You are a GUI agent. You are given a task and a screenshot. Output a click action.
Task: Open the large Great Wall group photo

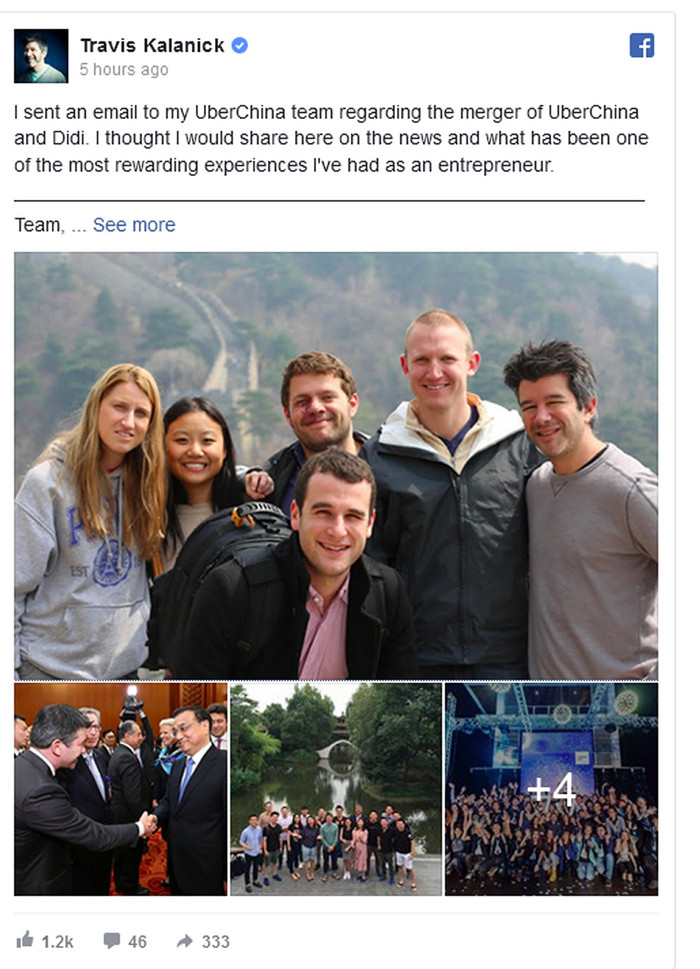pyautogui.click(x=336, y=465)
